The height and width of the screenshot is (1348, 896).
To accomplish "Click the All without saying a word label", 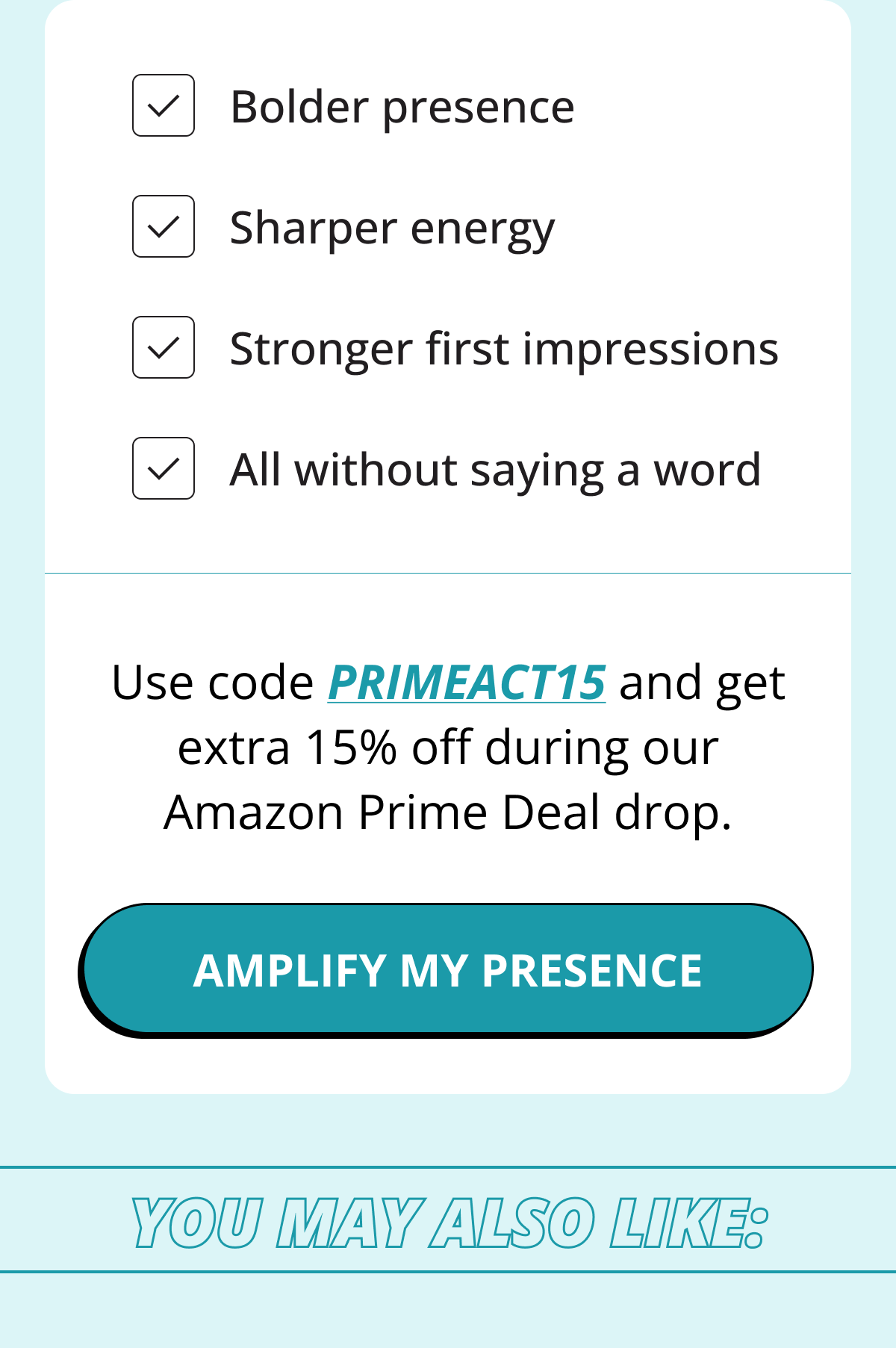I will pyautogui.click(x=496, y=470).
